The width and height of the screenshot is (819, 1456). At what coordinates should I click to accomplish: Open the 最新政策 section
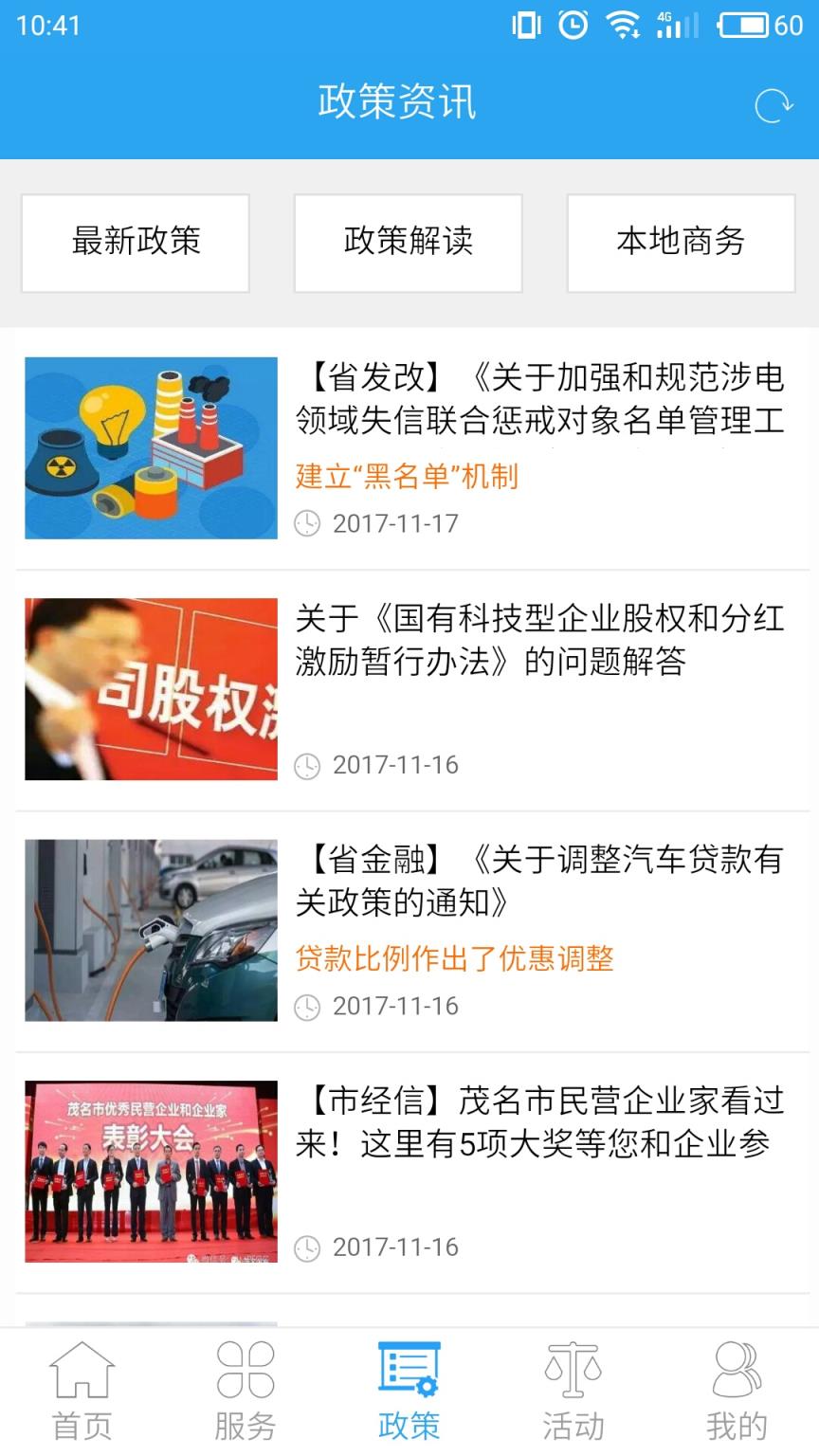pyautogui.click(x=136, y=243)
